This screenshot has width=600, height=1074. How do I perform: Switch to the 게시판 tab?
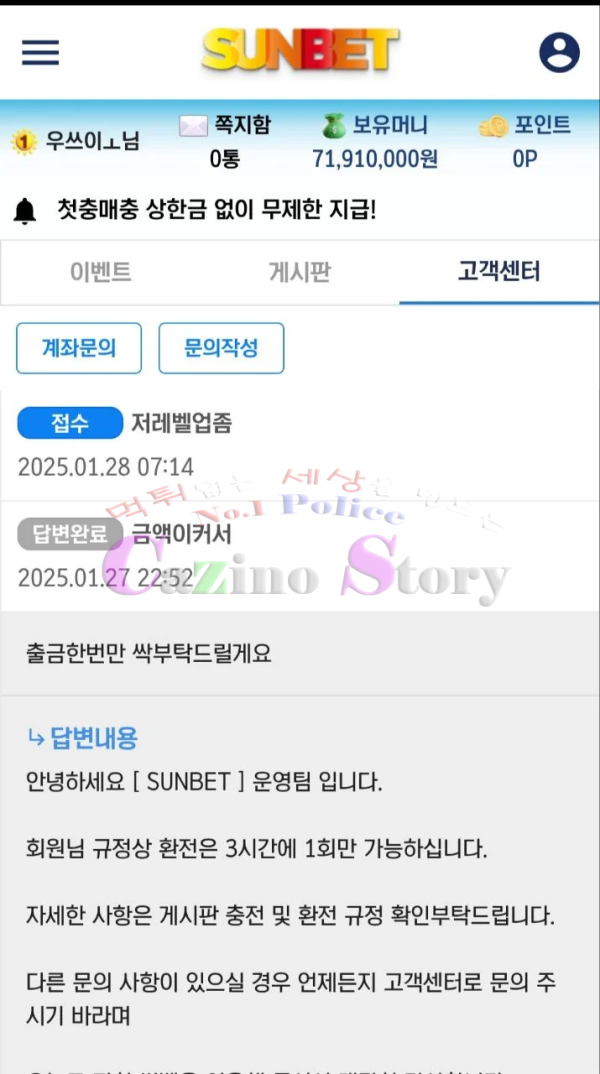(299, 272)
